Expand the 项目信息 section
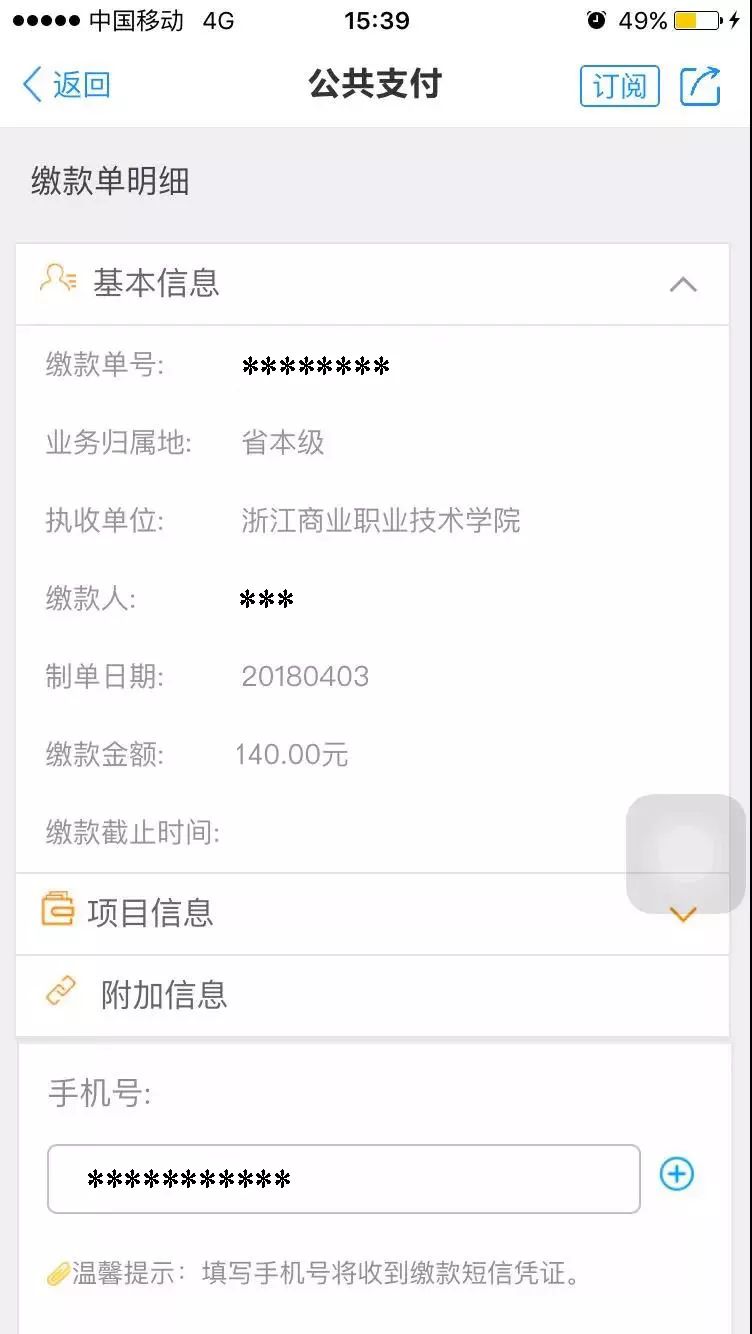 (x=683, y=915)
